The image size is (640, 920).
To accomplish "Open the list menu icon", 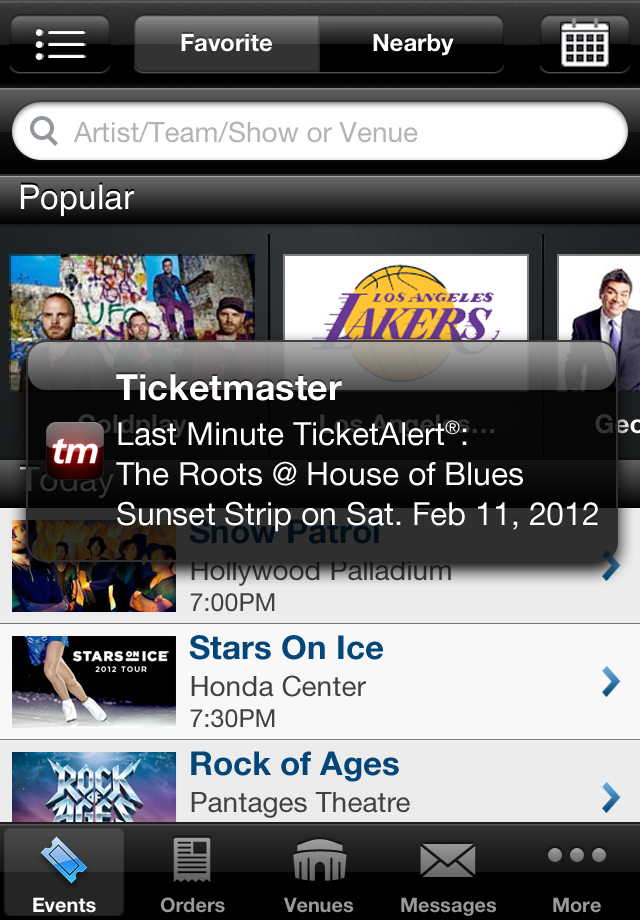I will pyautogui.click(x=59, y=44).
